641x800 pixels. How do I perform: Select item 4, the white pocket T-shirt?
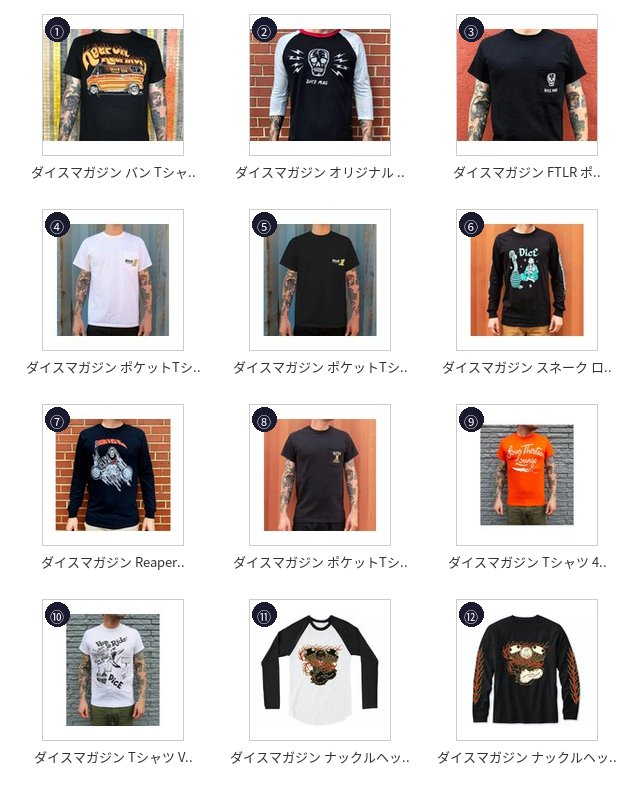[113, 280]
